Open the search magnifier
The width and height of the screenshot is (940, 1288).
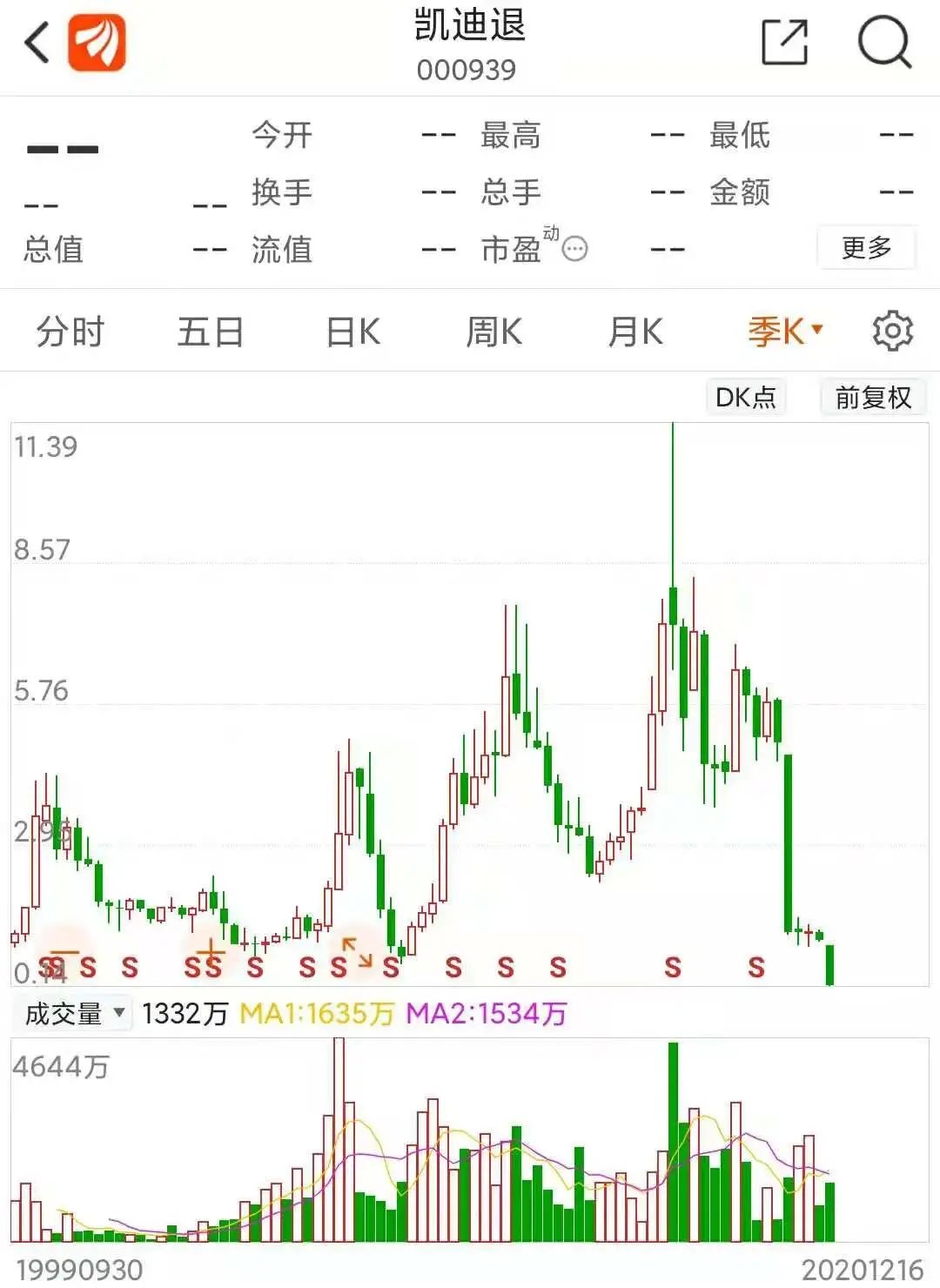883,42
